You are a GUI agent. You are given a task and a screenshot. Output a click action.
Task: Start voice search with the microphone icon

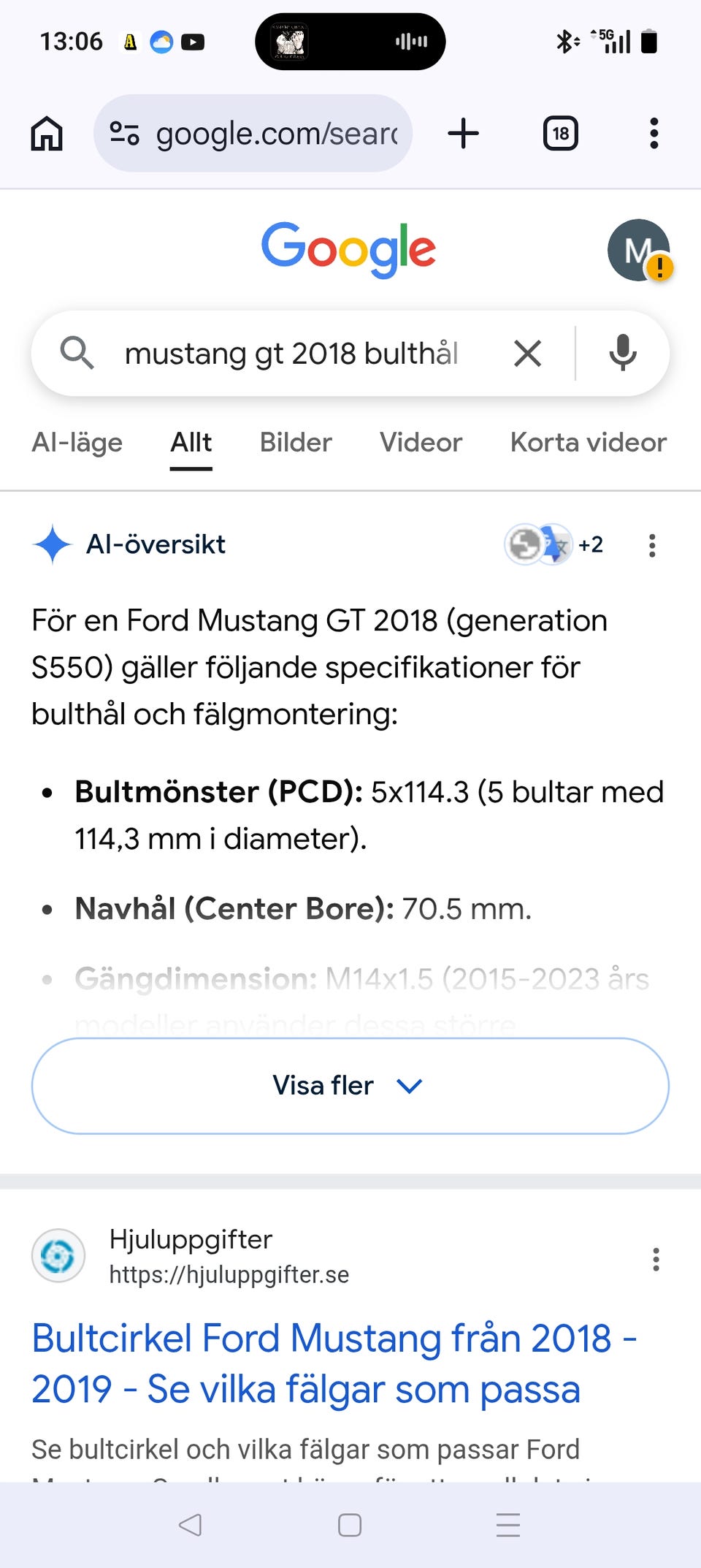tap(623, 353)
